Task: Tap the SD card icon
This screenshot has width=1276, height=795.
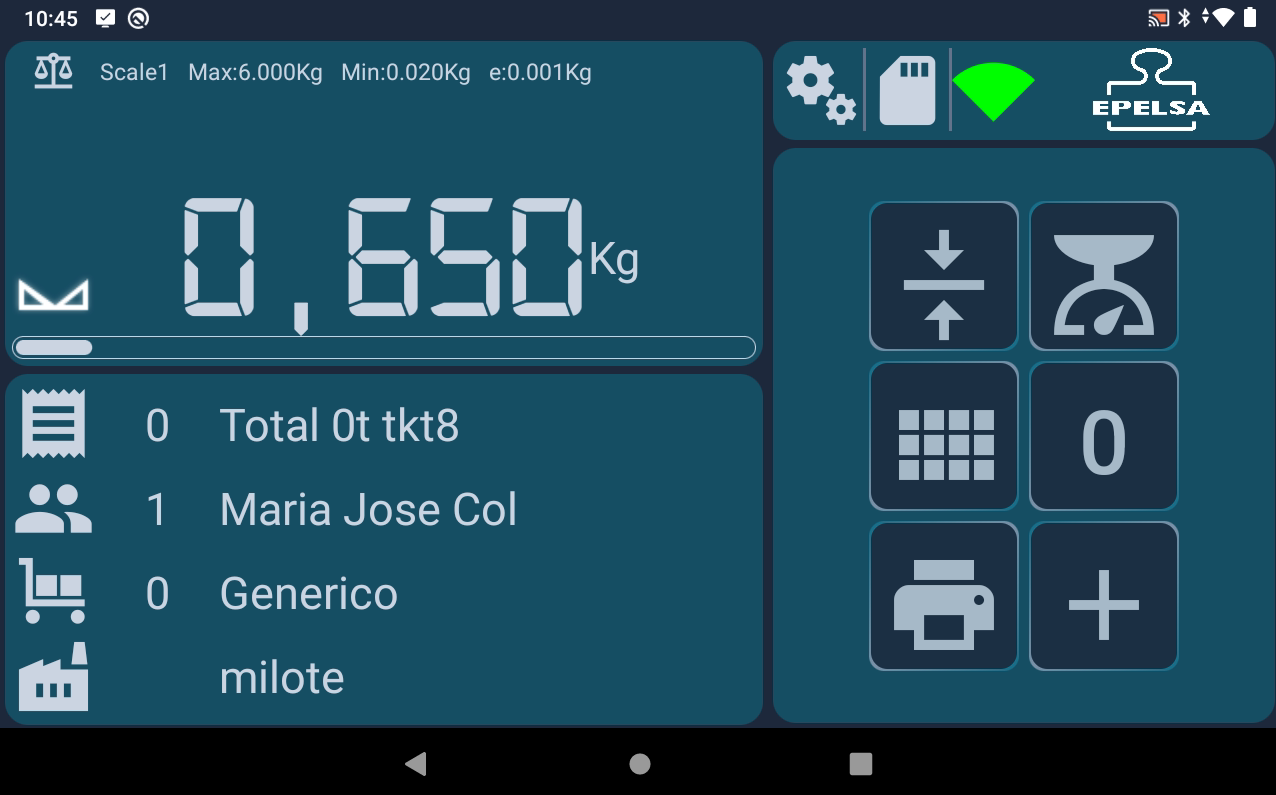Action: point(907,91)
